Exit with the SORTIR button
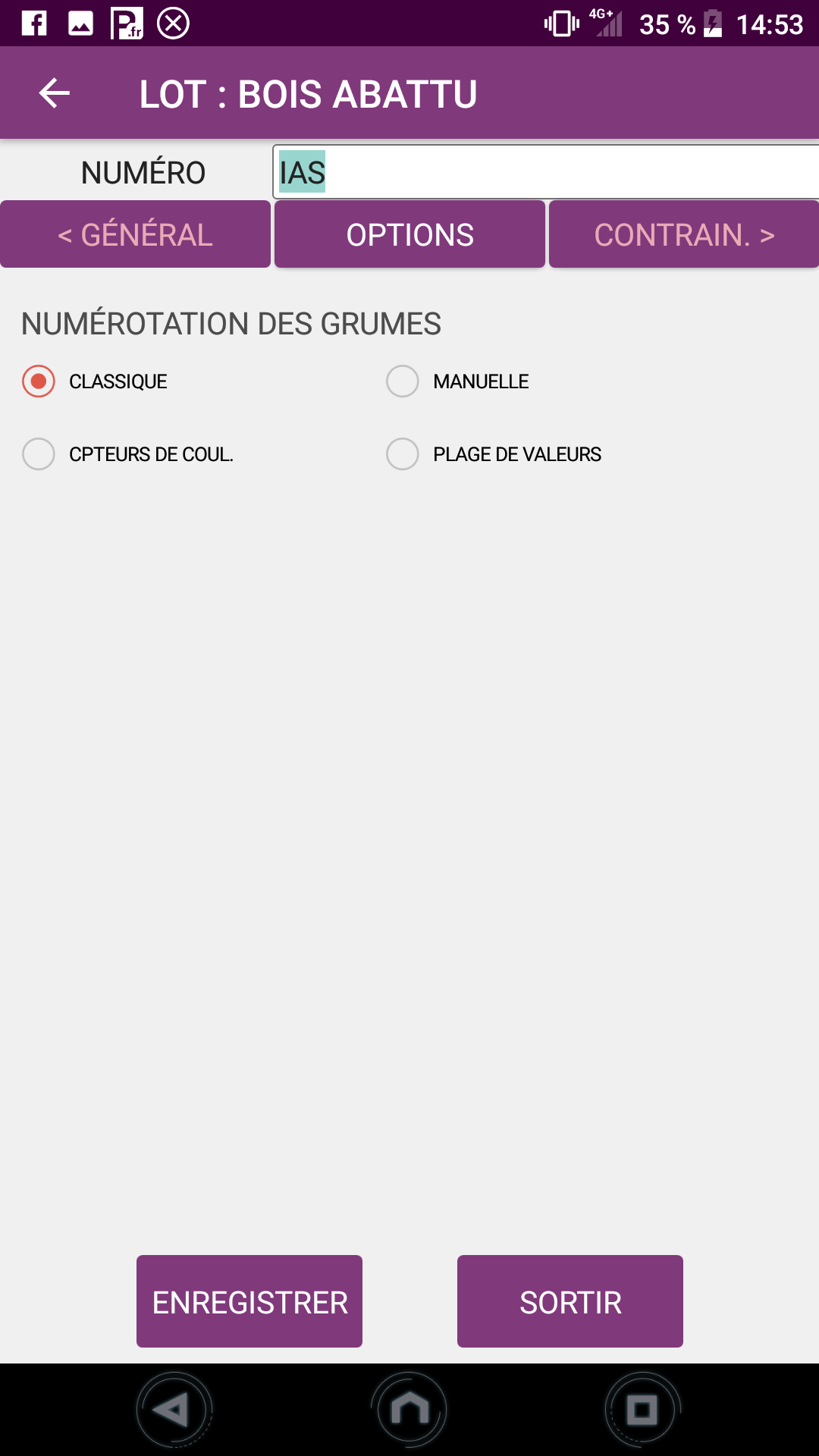819x1456 pixels. 570,1301
